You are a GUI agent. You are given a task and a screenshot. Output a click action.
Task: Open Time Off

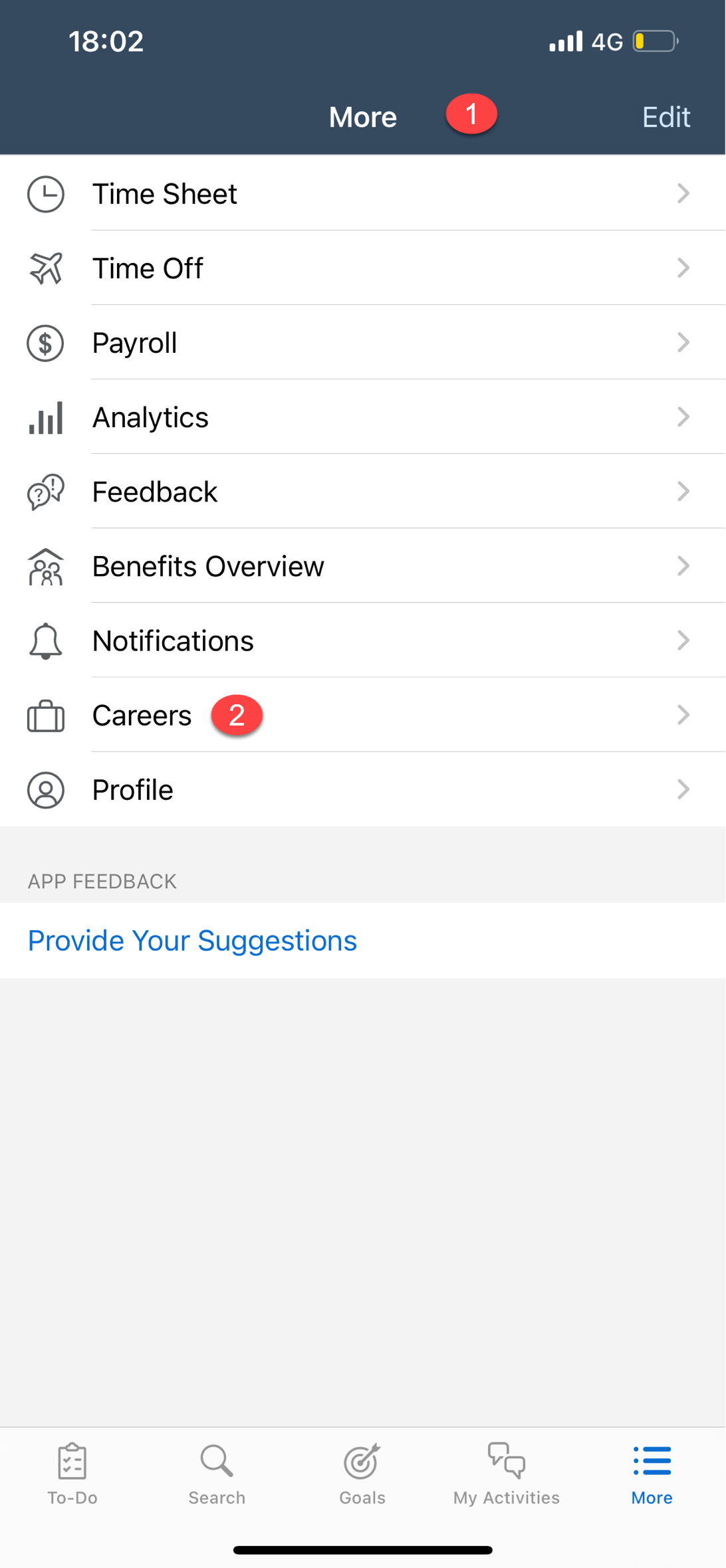coord(363,268)
